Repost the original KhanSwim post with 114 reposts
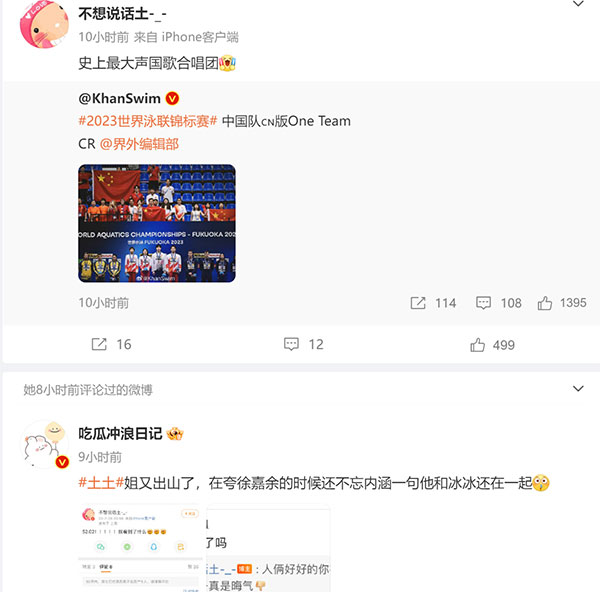This screenshot has height=592, width=600. pos(432,302)
